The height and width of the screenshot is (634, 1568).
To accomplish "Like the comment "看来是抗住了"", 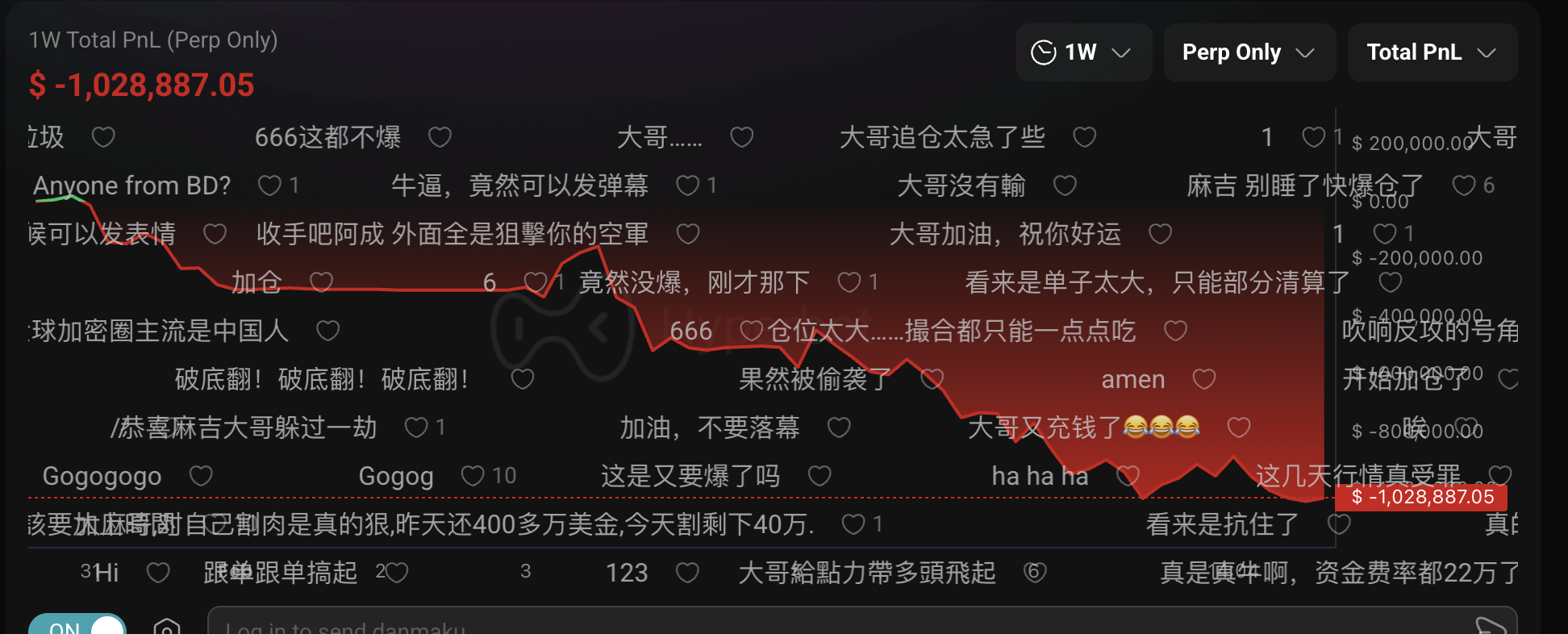I will 1339,524.
